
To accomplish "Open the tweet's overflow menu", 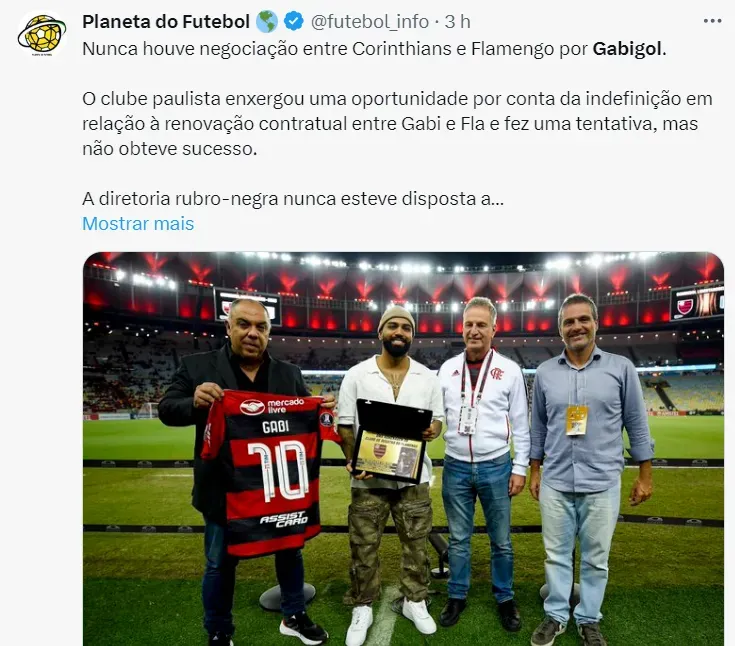I will coord(712,21).
